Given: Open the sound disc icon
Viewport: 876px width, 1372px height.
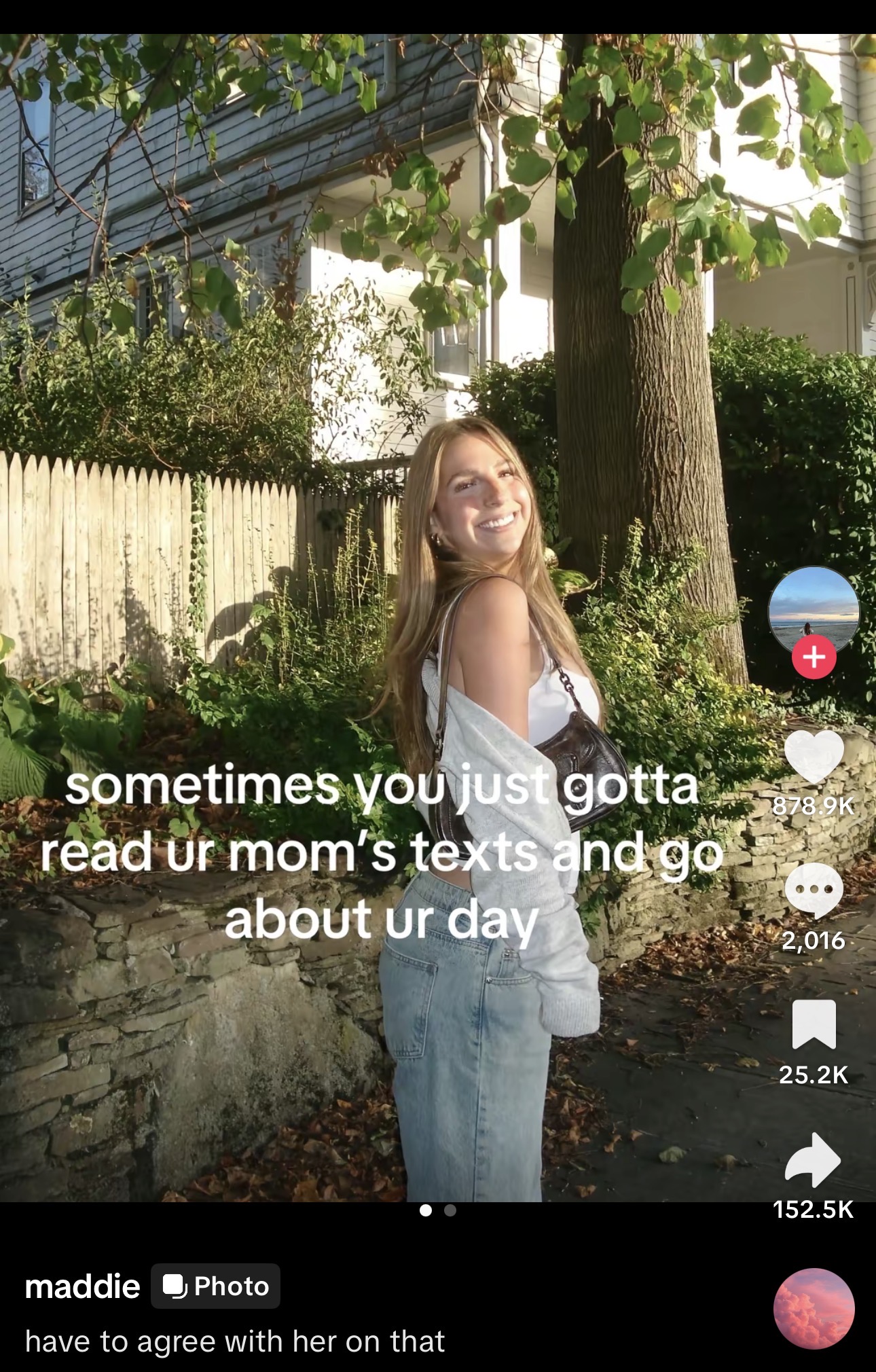Looking at the screenshot, I should click(x=814, y=1307).
